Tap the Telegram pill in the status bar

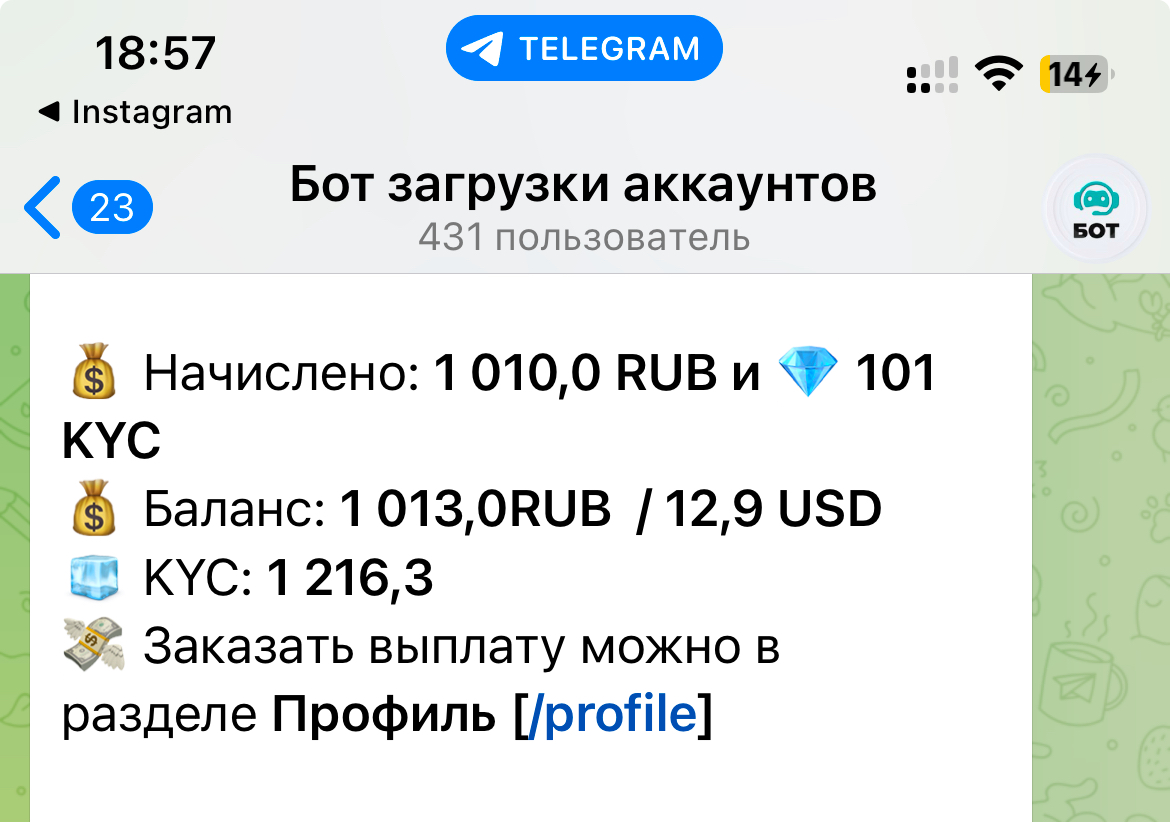(584, 48)
